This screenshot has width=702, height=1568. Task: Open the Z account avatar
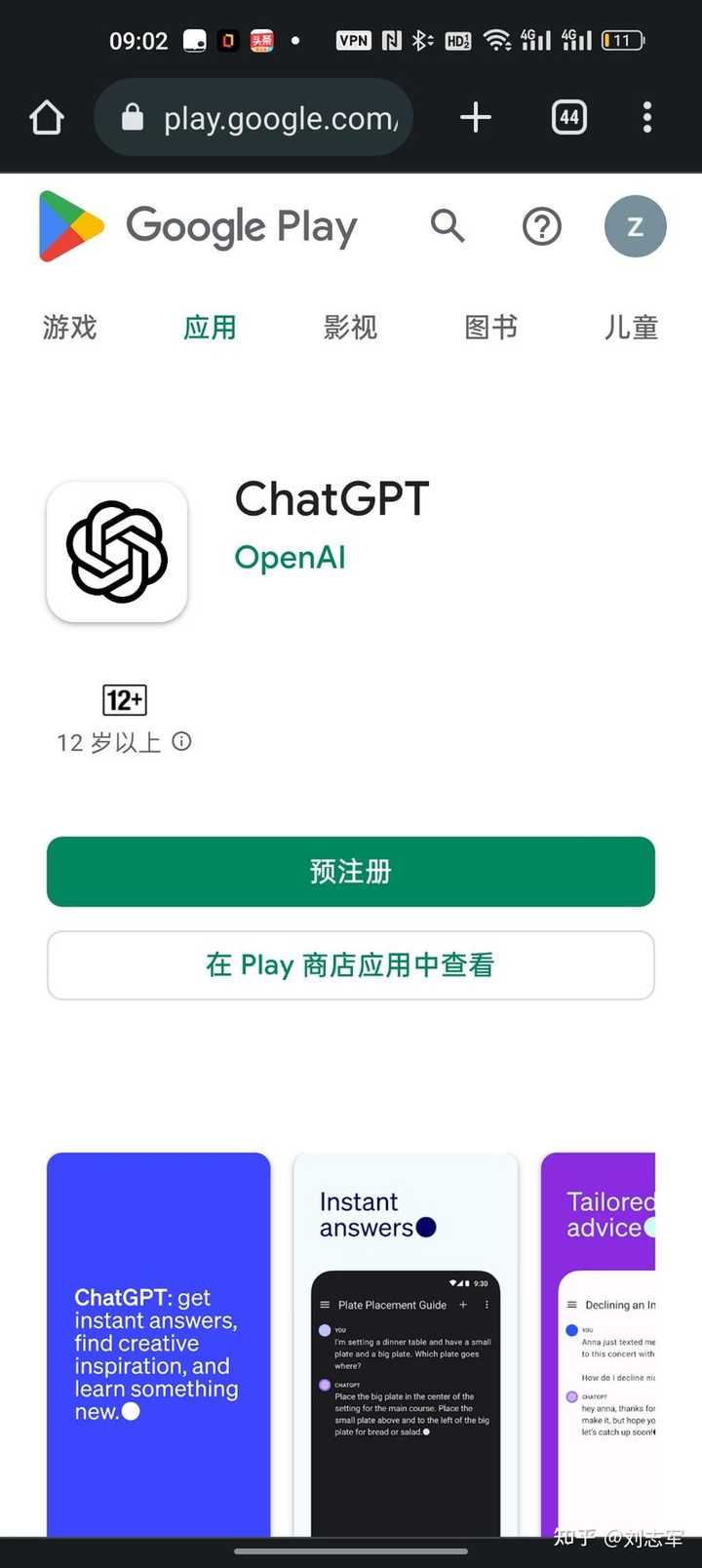click(x=636, y=226)
